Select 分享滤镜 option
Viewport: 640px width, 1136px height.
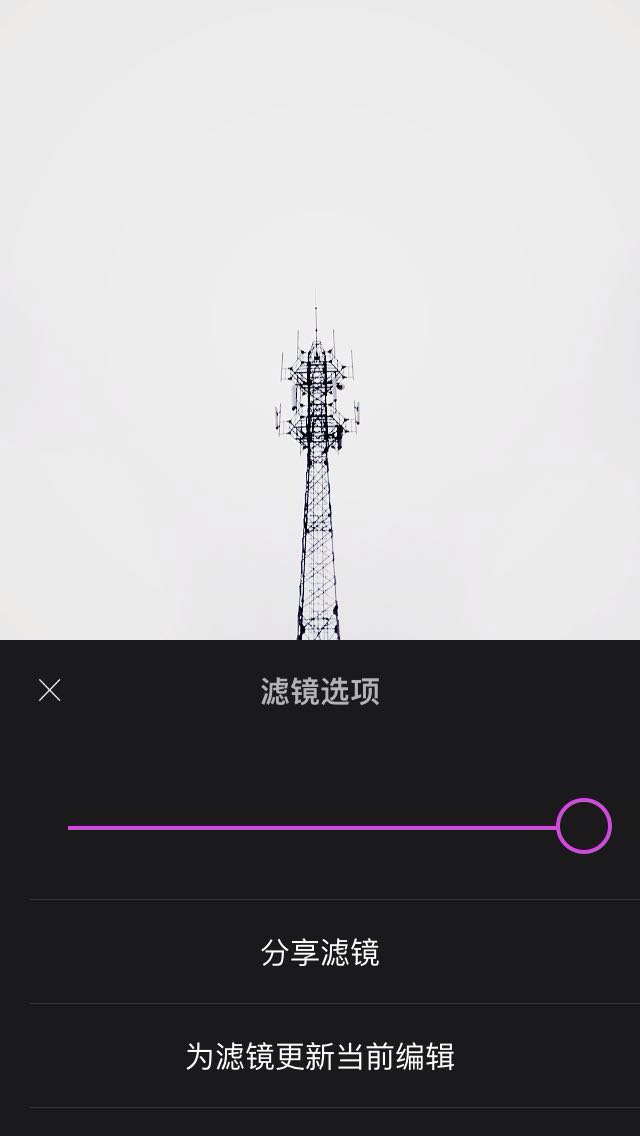[320, 952]
